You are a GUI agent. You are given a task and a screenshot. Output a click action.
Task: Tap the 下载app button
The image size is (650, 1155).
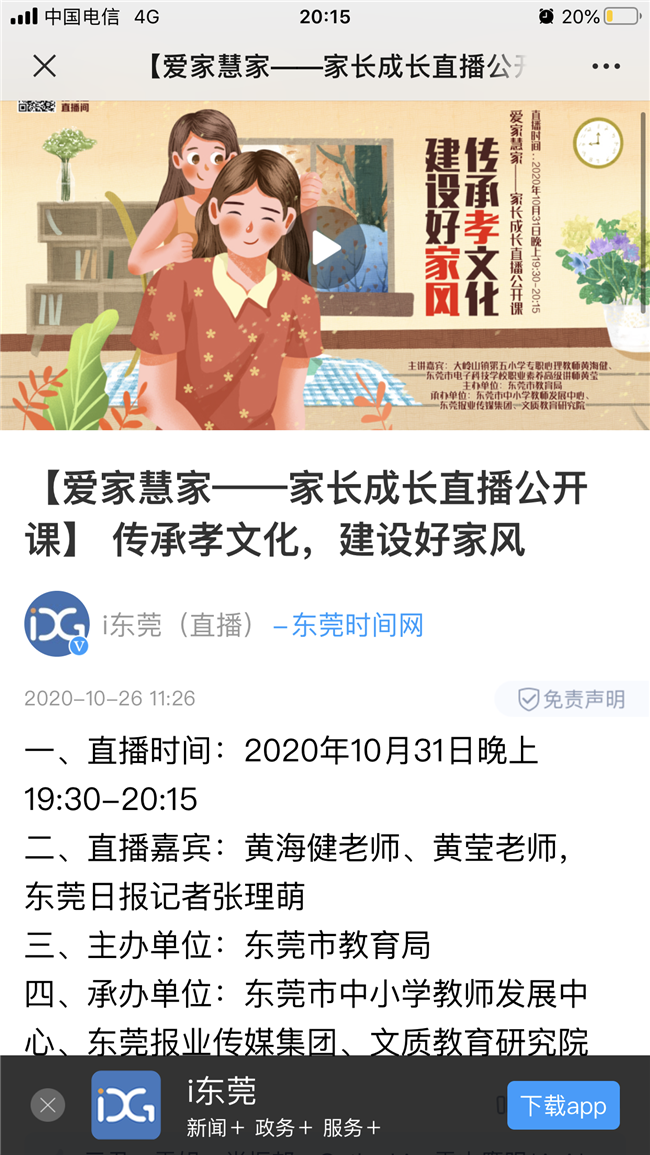[563, 1105]
